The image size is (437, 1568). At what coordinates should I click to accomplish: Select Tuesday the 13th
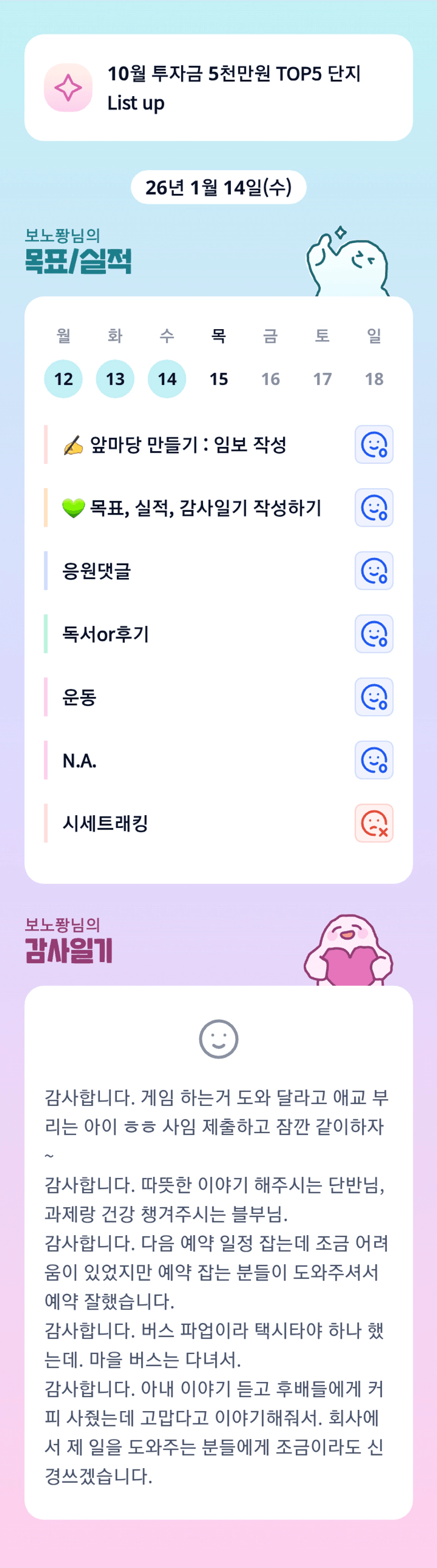pyautogui.click(x=115, y=379)
